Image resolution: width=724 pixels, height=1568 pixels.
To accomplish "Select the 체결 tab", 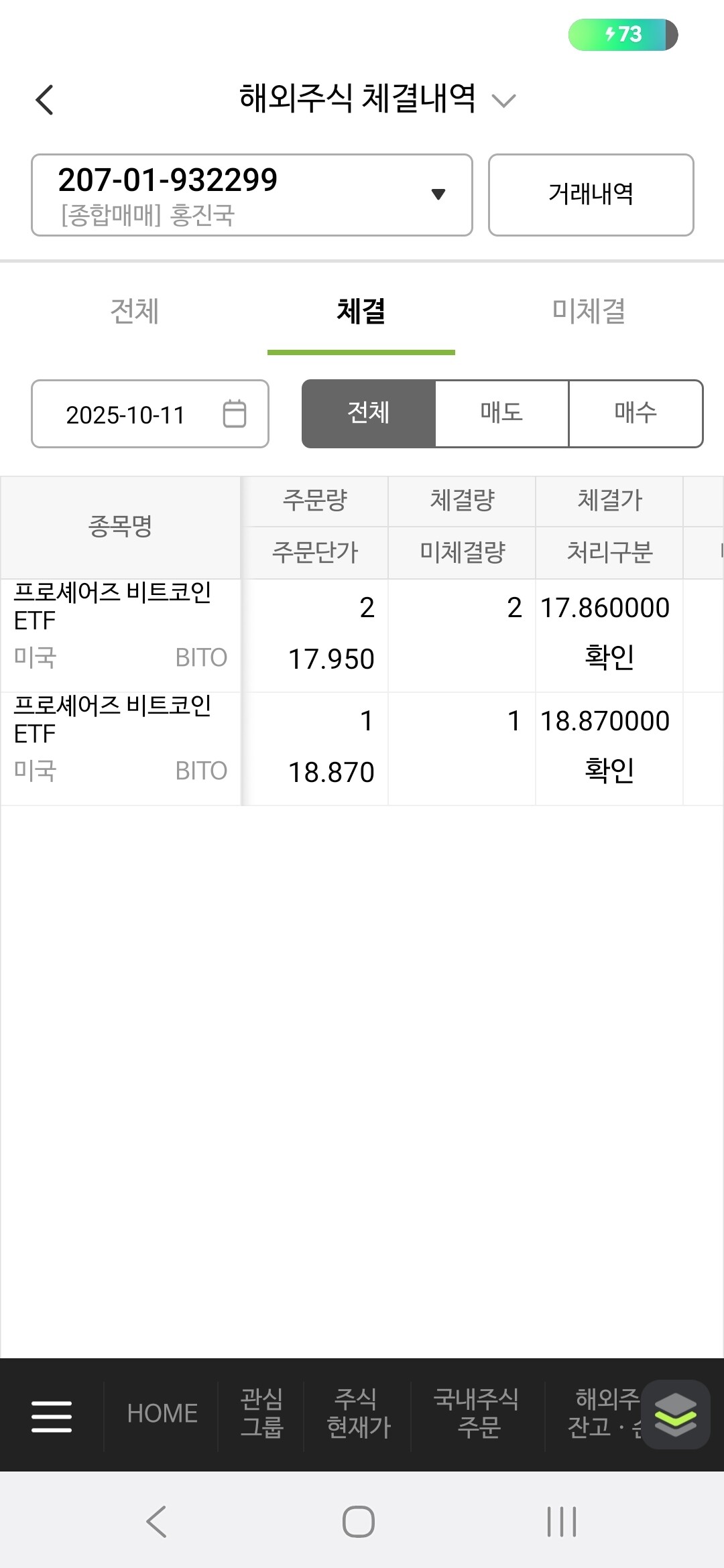I will pos(361,312).
